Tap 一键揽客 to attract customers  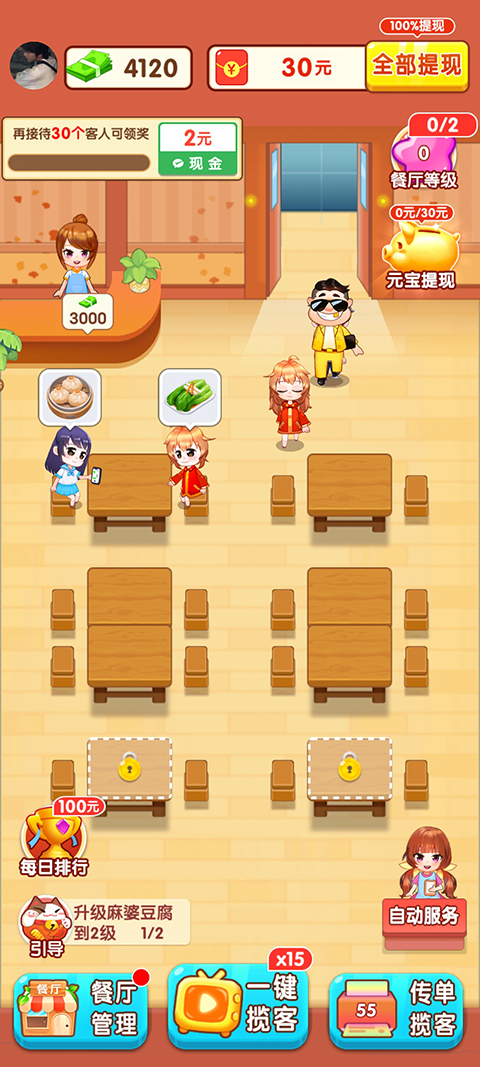click(x=238, y=1008)
